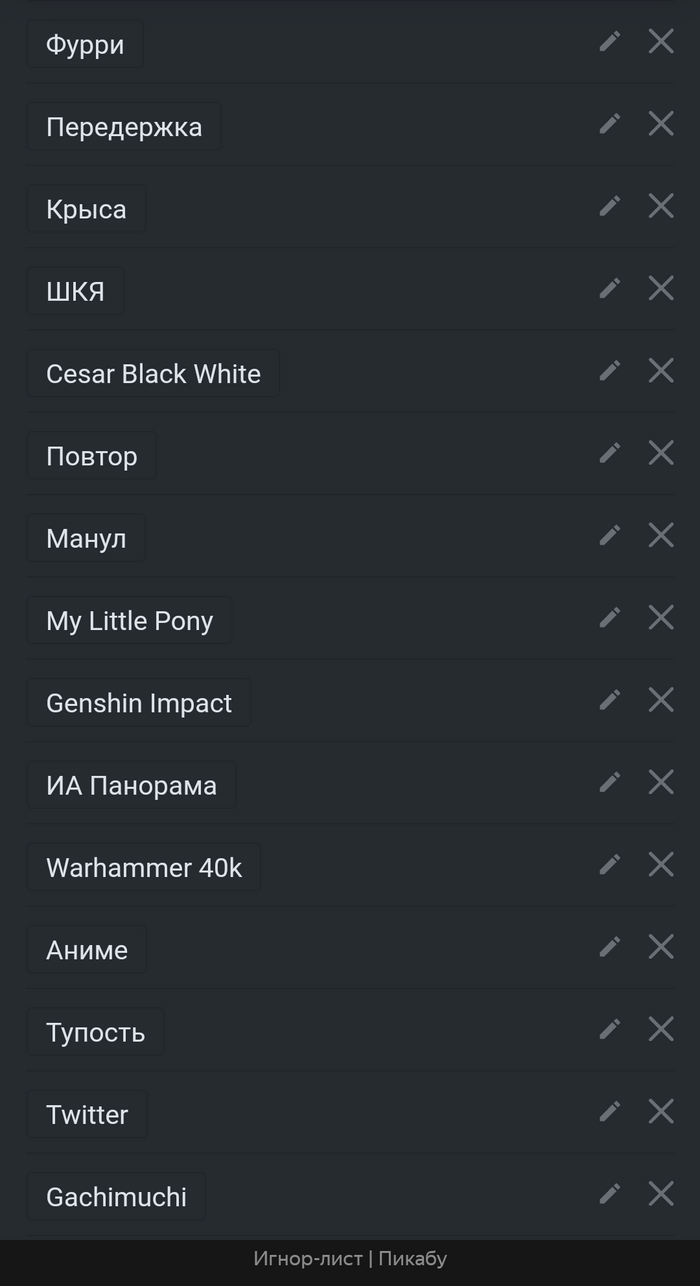Image resolution: width=700 pixels, height=1286 pixels.
Task: Edit the Warhammer 40k ignore entry
Action: pos(610,864)
